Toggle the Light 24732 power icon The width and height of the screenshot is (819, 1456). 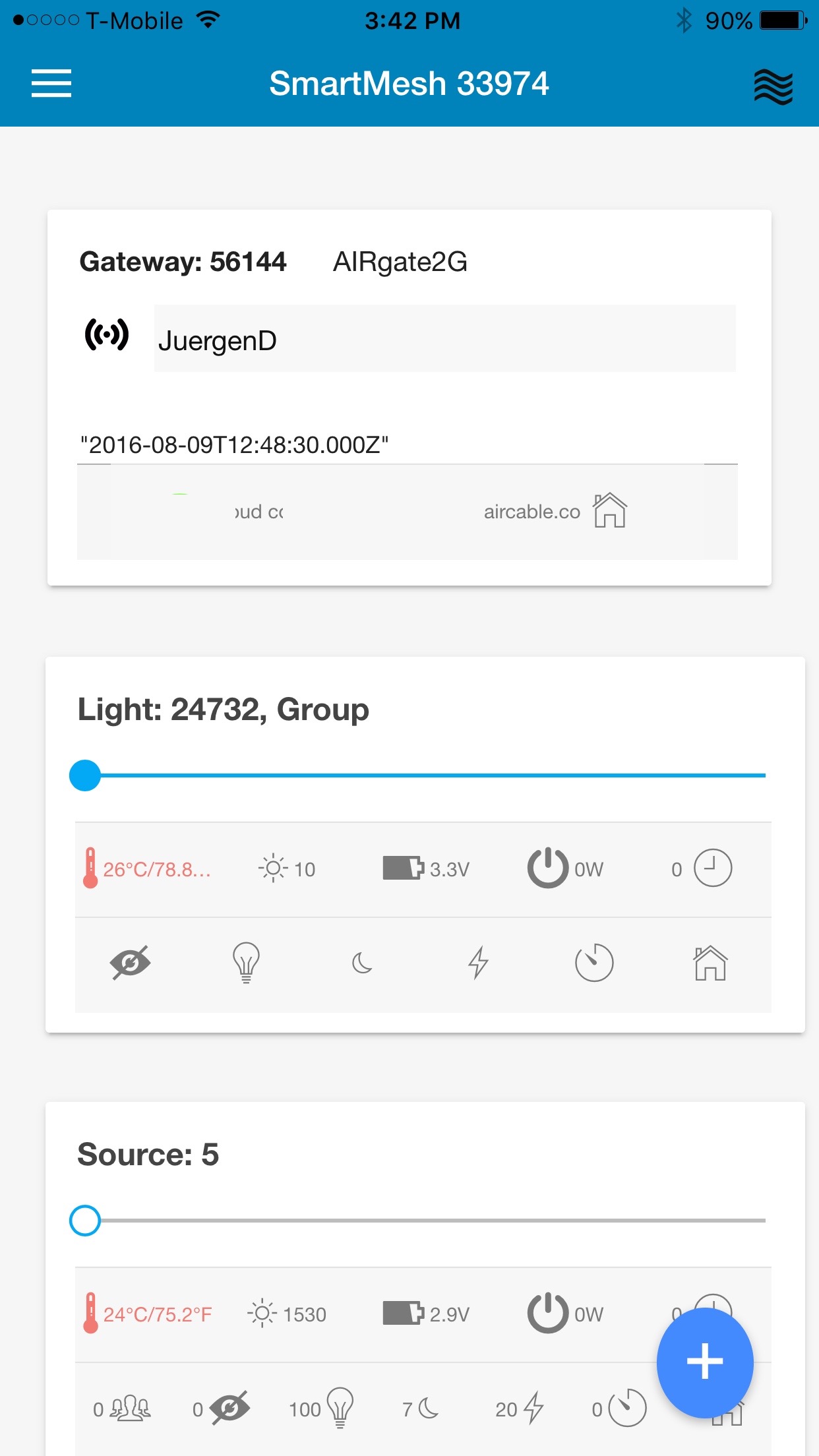pyautogui.click(x=547, y=868)
